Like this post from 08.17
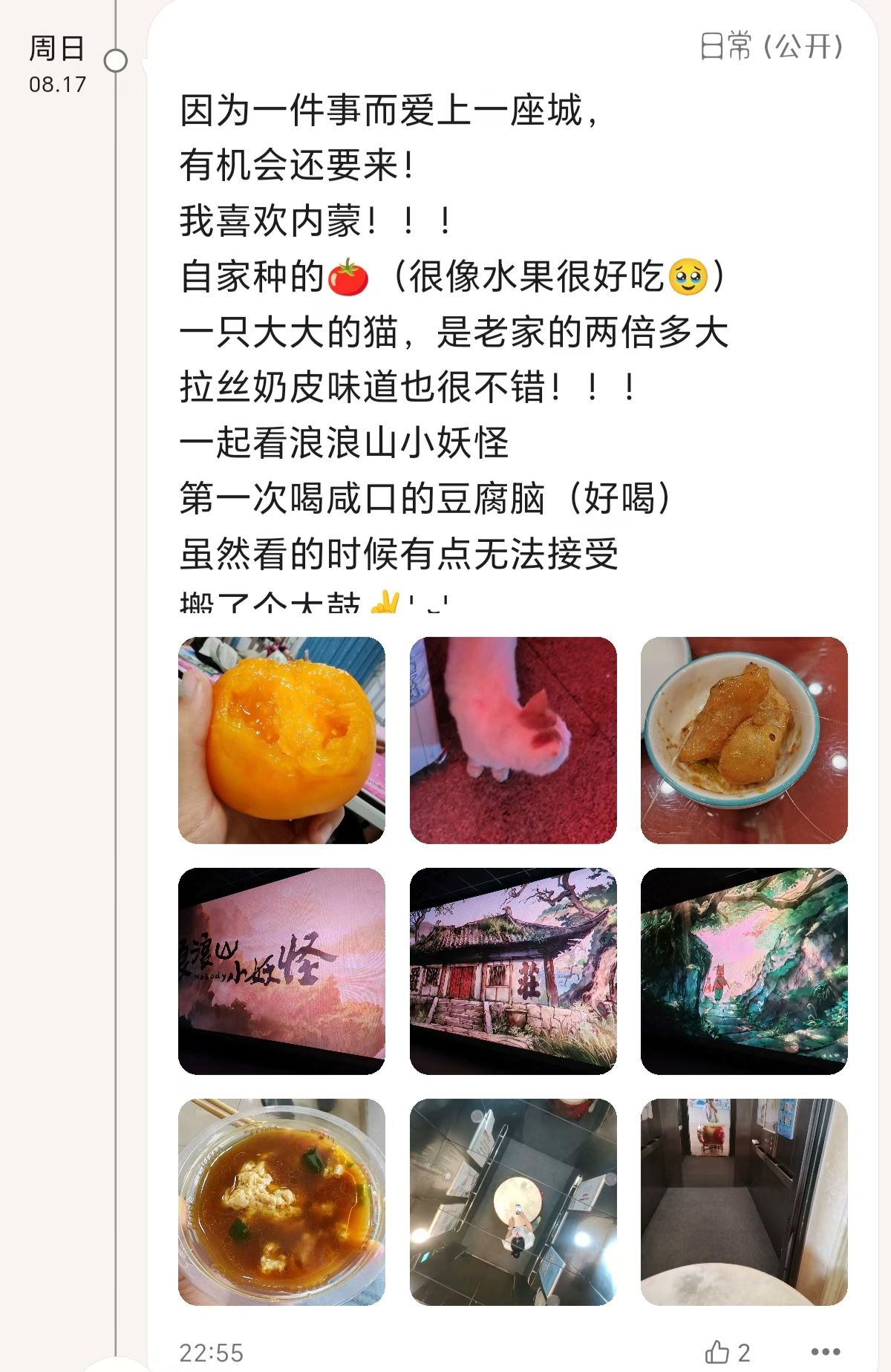This screenshot has width=891, height=1372. point(719,1352)
